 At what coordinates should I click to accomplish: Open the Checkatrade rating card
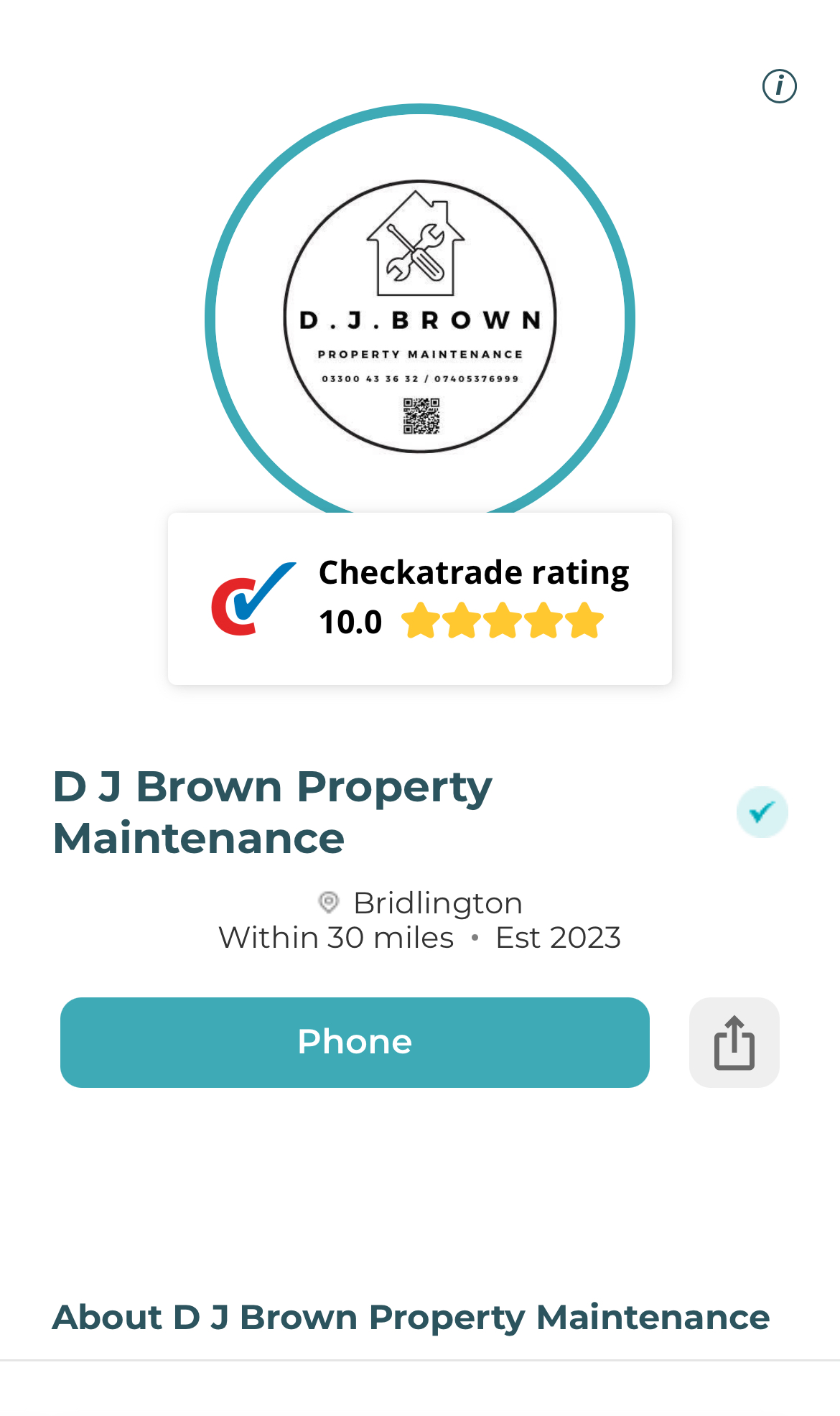(420, 598)
